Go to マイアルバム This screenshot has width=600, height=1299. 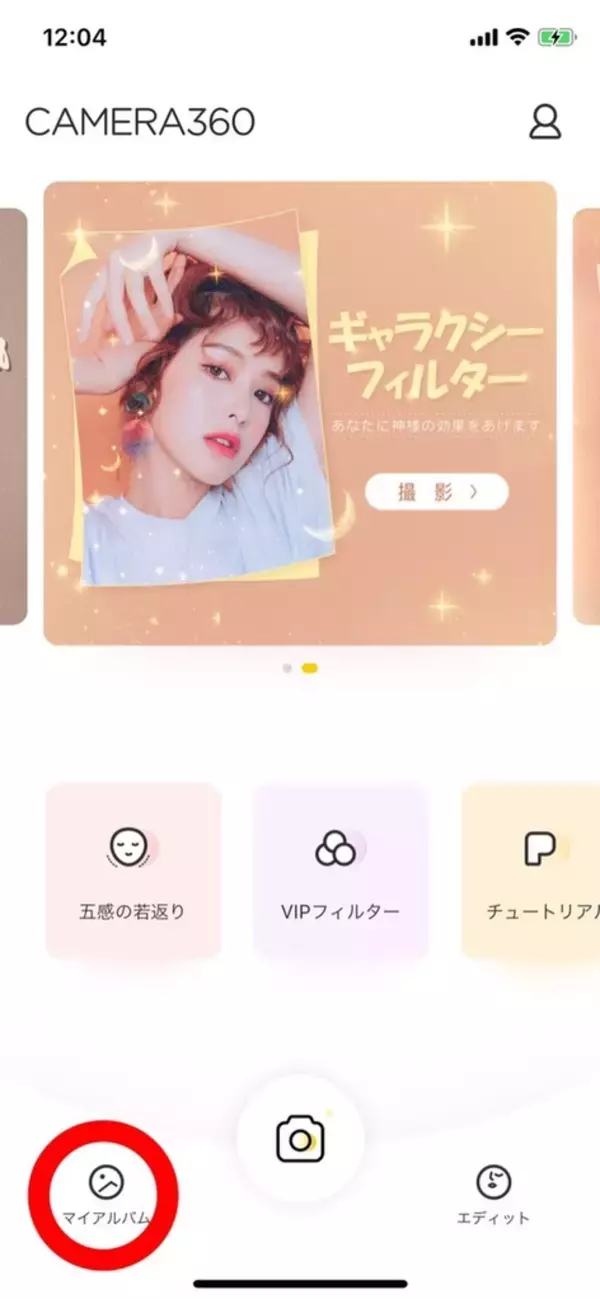105,1195
